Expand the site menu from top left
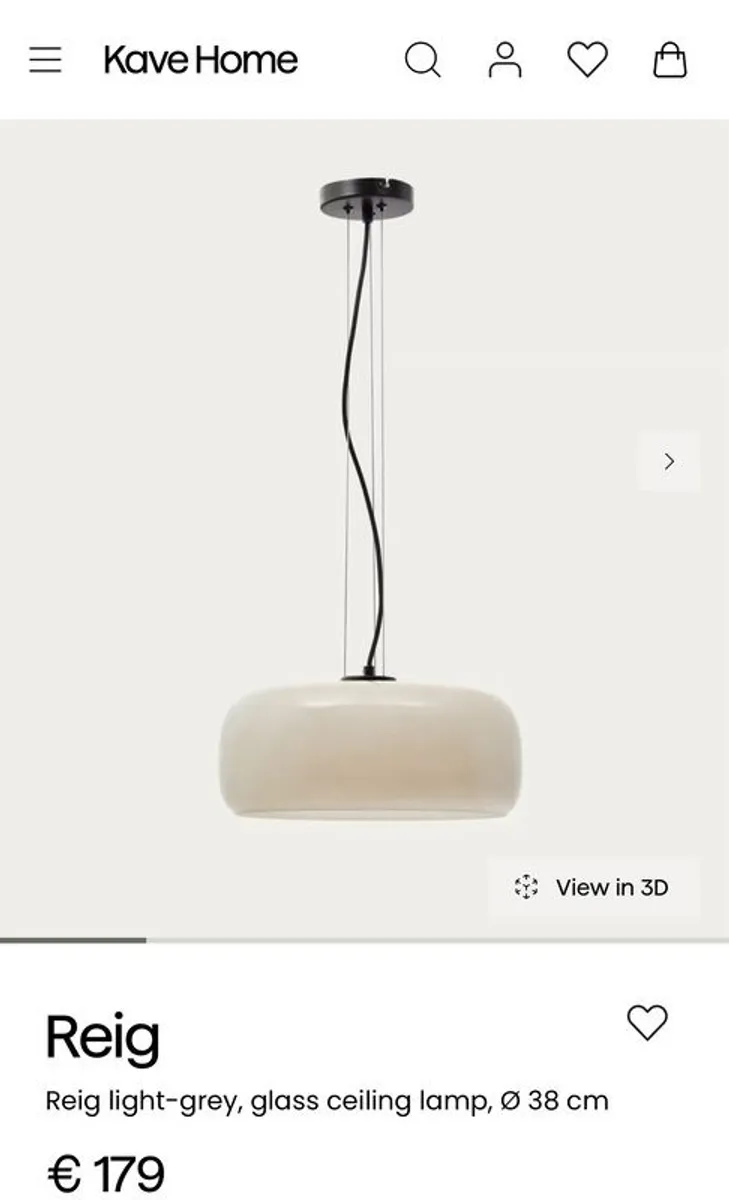This screenshot has width=729, height=1200. tap(44, 59)
